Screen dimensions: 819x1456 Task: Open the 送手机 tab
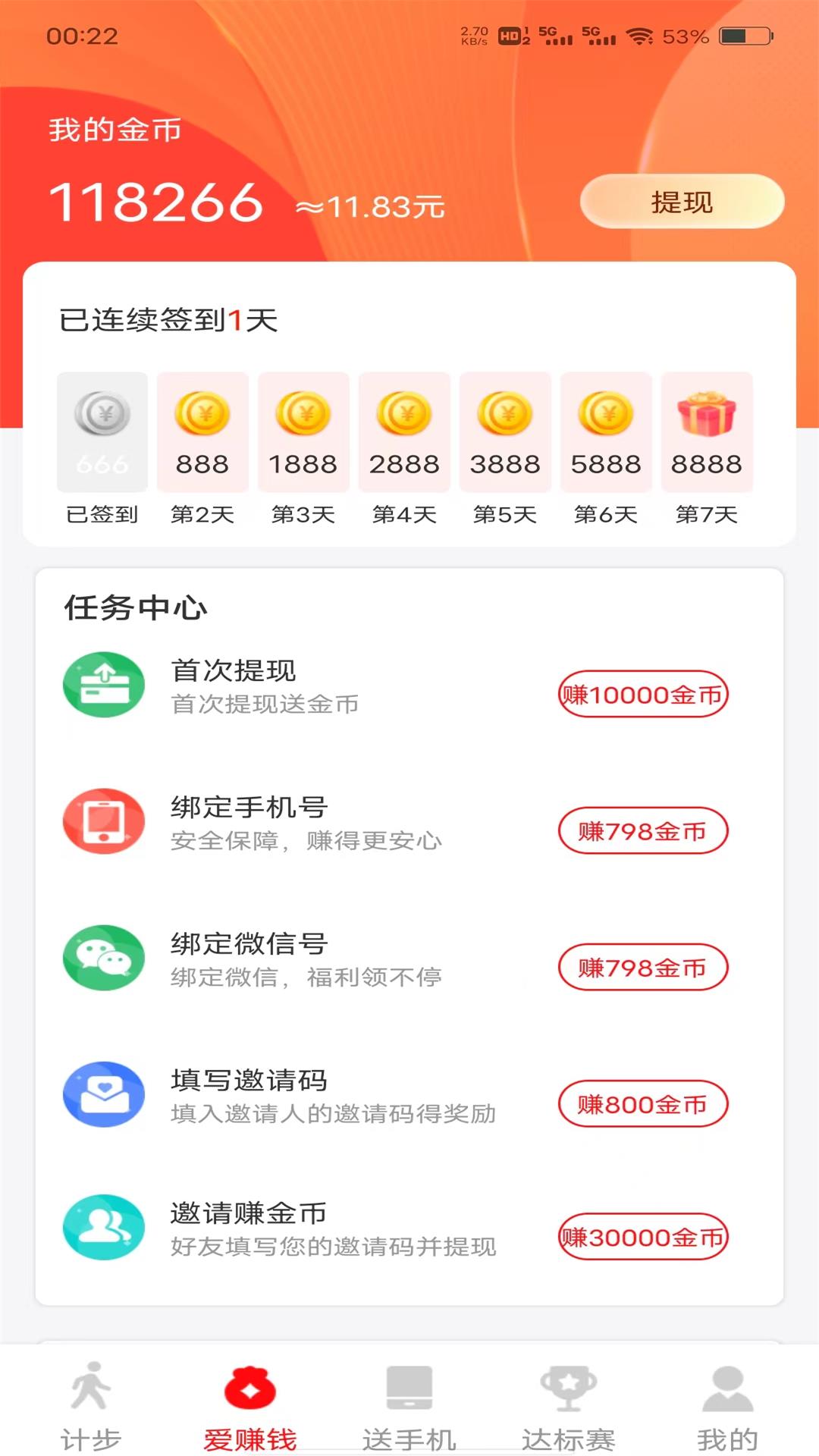409,1406
